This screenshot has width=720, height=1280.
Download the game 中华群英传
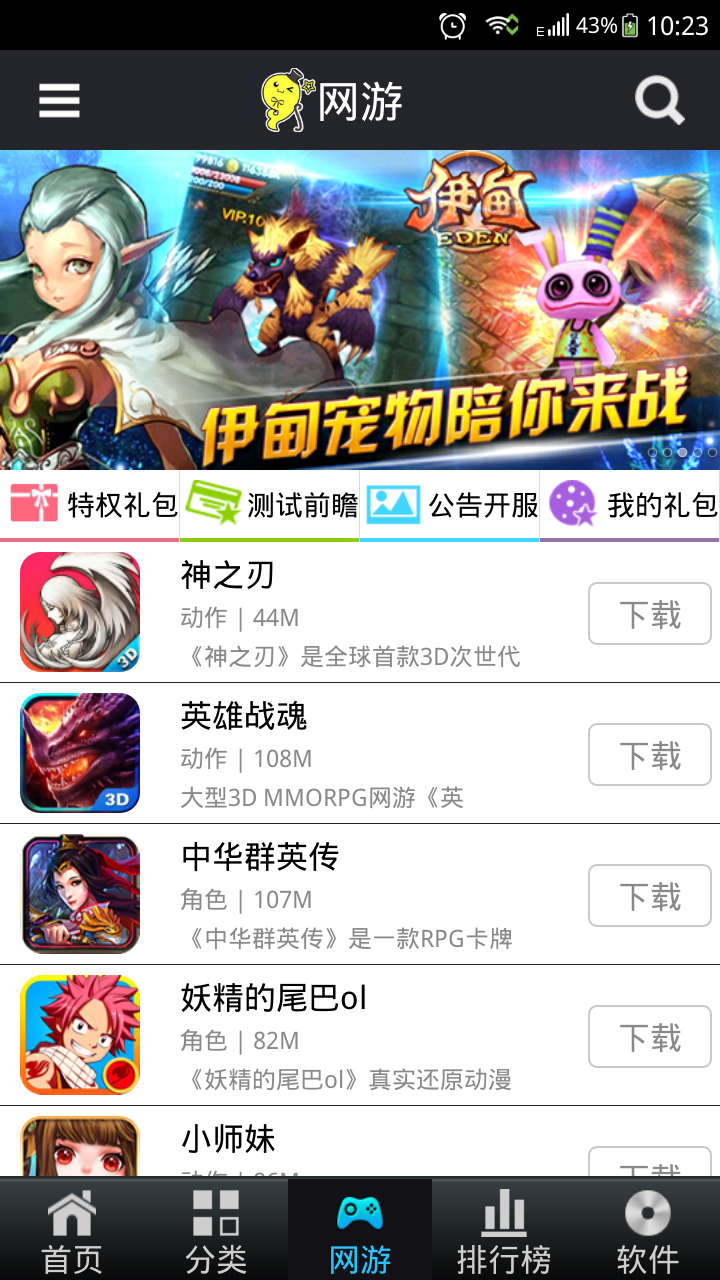click(x=650, y=896)
